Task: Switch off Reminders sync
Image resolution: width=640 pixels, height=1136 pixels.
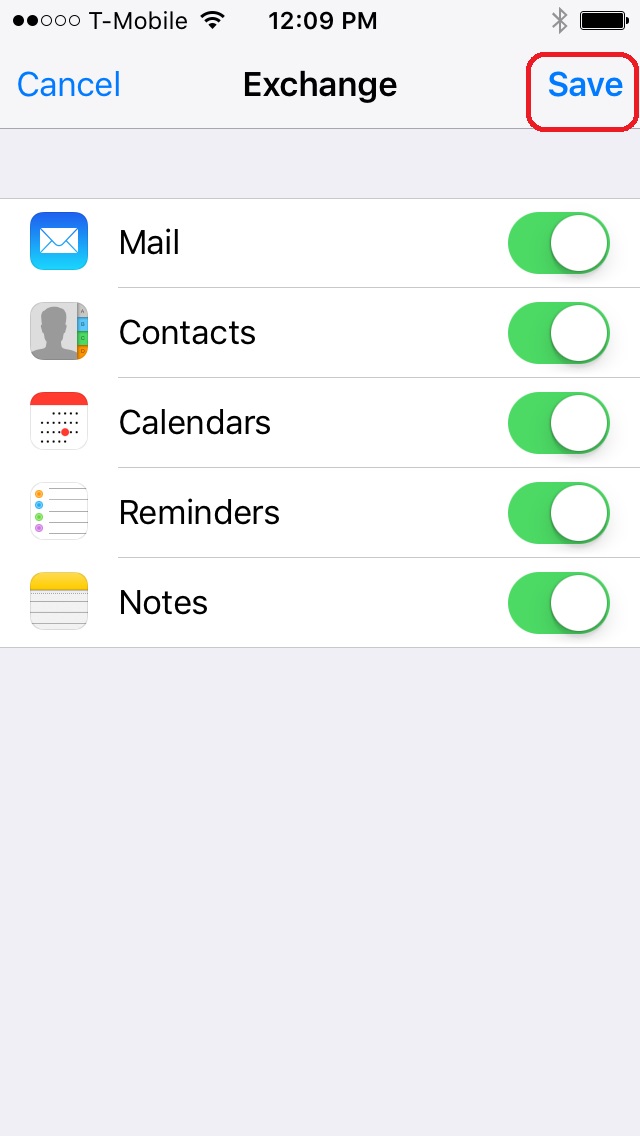Action: (x=559, y=513)
